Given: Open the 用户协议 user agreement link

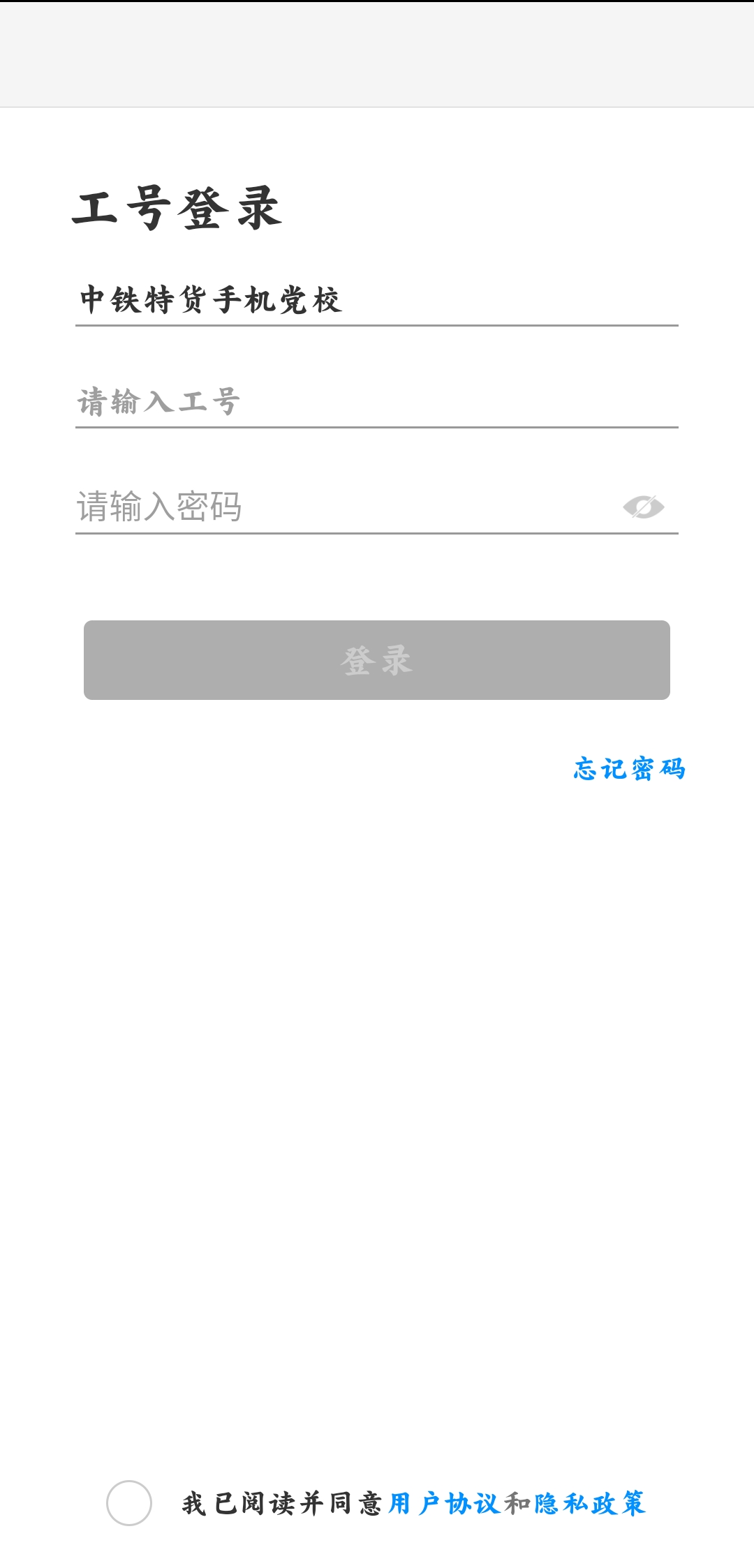Looking at the screenshot, I should point(444,1503).
